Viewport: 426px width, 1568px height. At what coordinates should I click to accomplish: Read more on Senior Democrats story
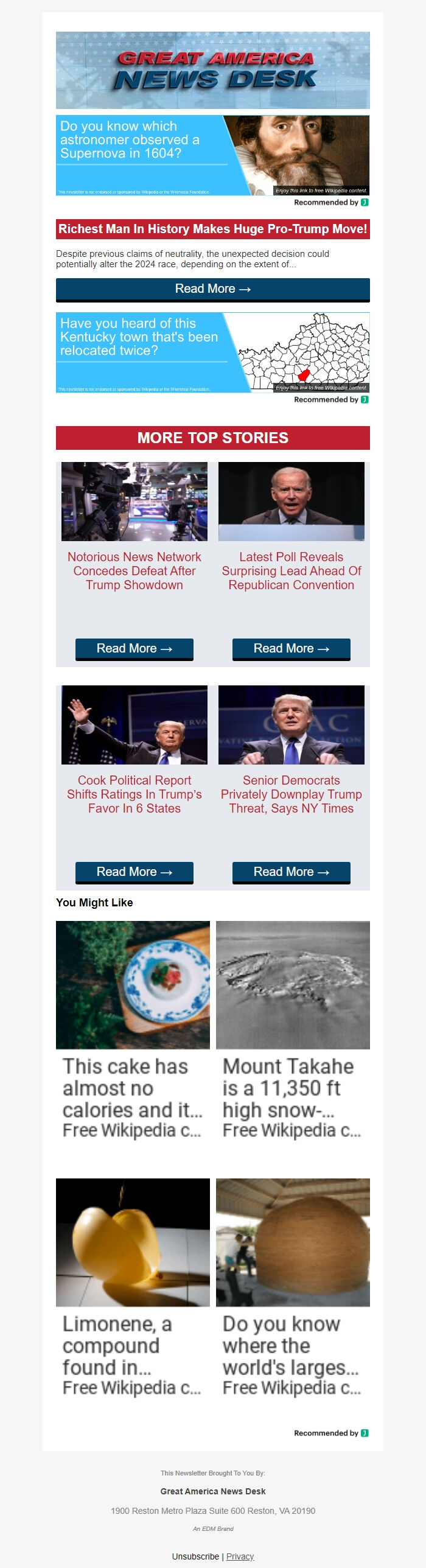(x=291, y=872)
